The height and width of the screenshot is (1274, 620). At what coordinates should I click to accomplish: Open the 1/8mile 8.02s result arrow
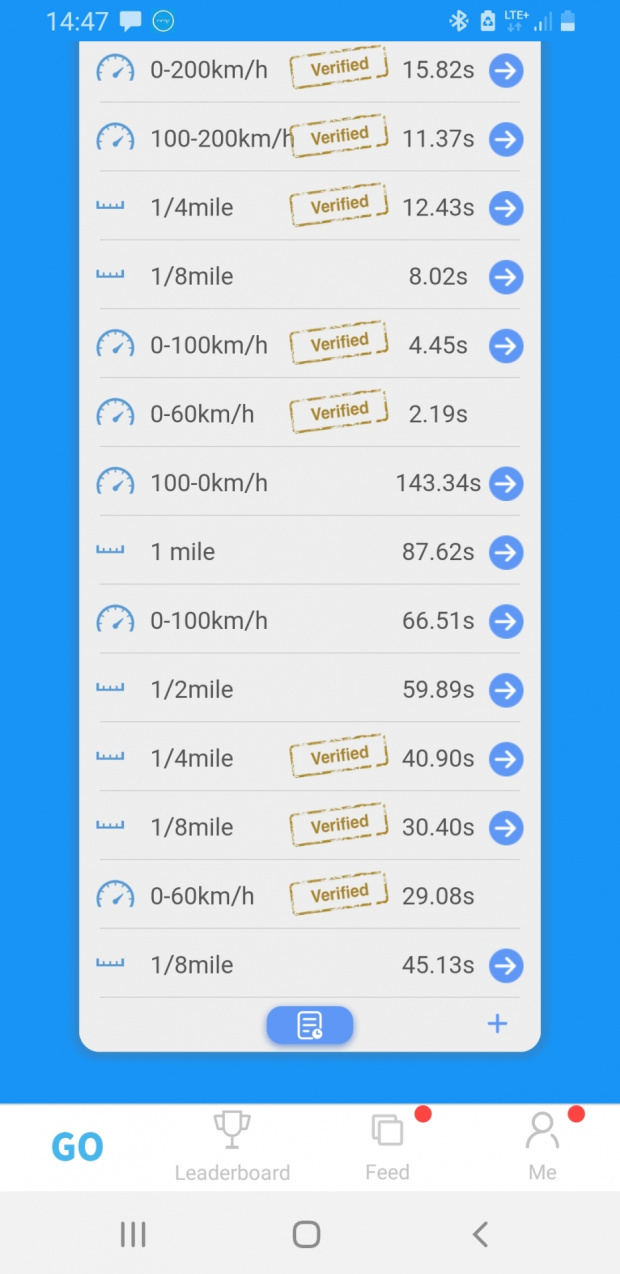coord(506,277)
